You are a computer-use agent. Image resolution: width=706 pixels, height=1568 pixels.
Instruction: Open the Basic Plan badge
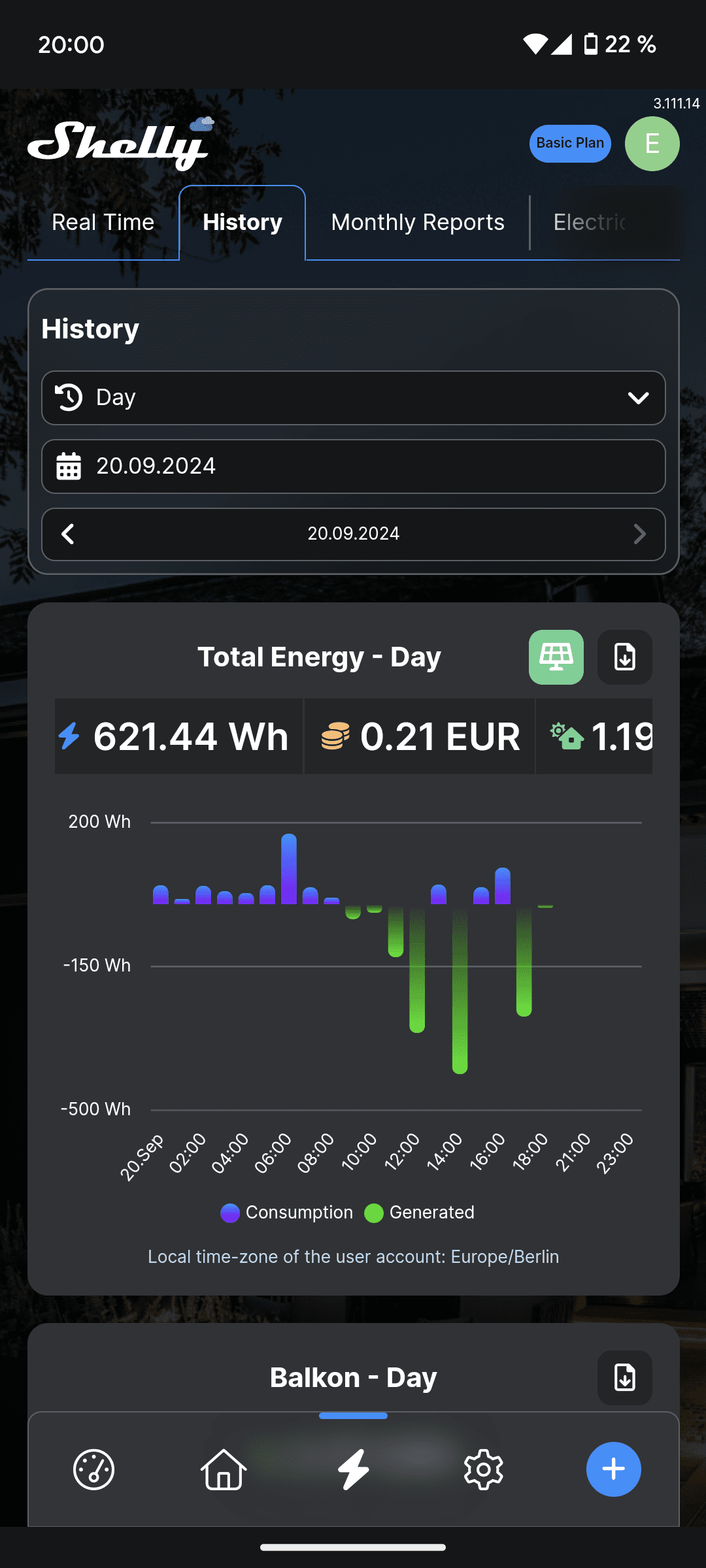(x=570, y=143)
